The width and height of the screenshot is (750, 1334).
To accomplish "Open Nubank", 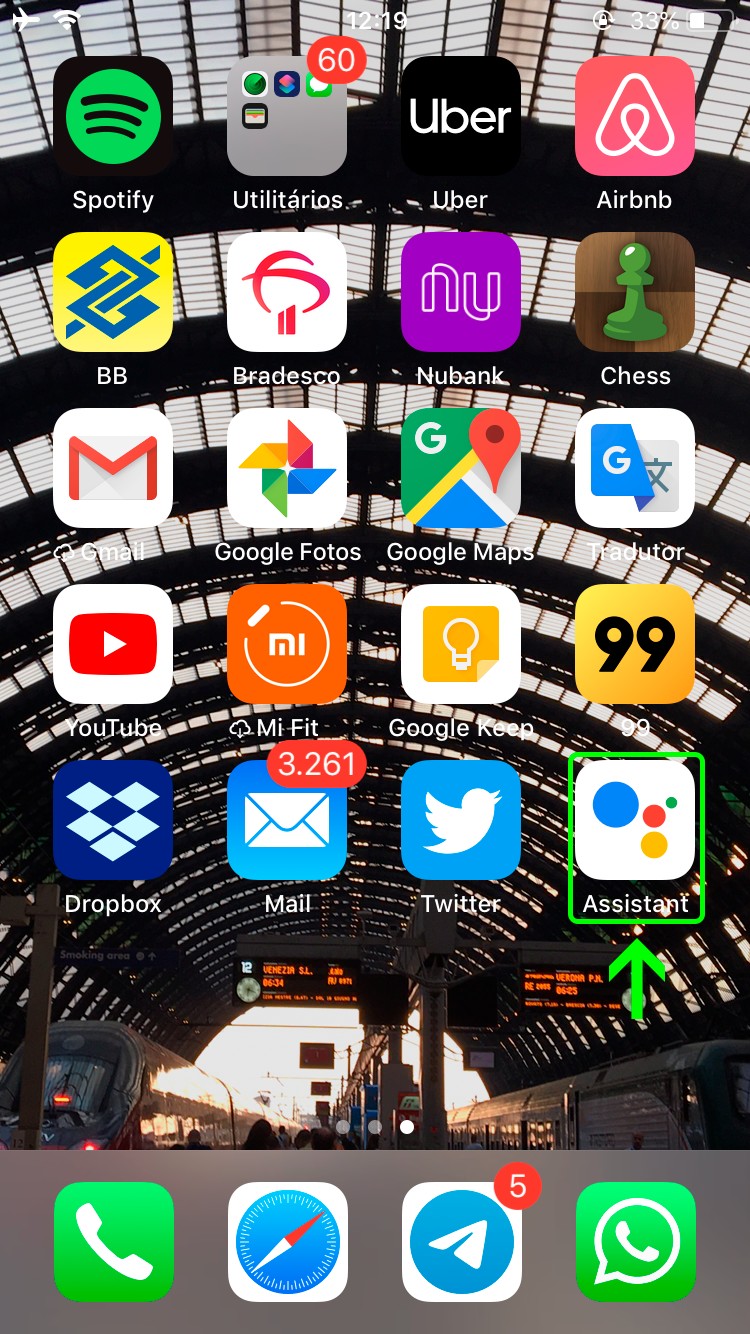I will (x=461, y=292).
